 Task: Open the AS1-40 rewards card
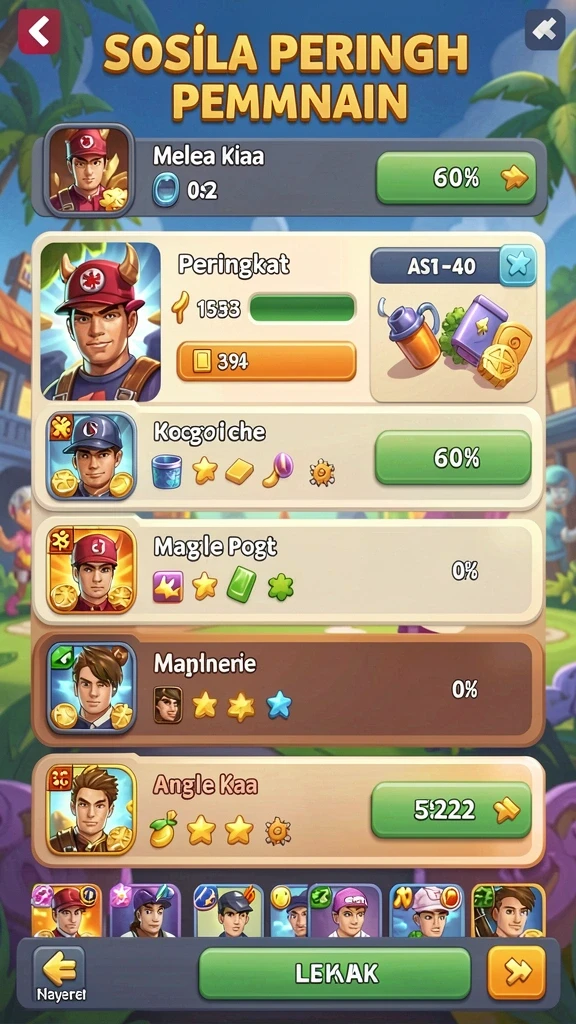tap(453, 323)
